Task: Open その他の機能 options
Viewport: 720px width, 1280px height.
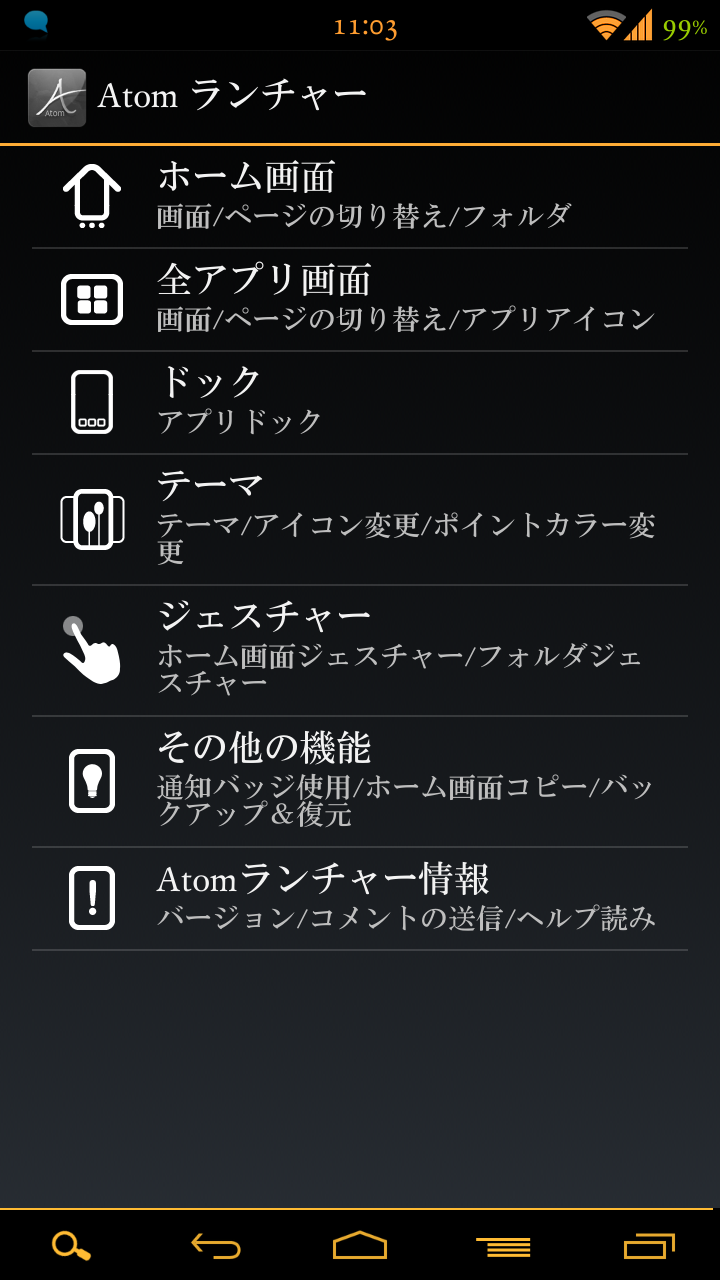Action: tap(360, 782)
